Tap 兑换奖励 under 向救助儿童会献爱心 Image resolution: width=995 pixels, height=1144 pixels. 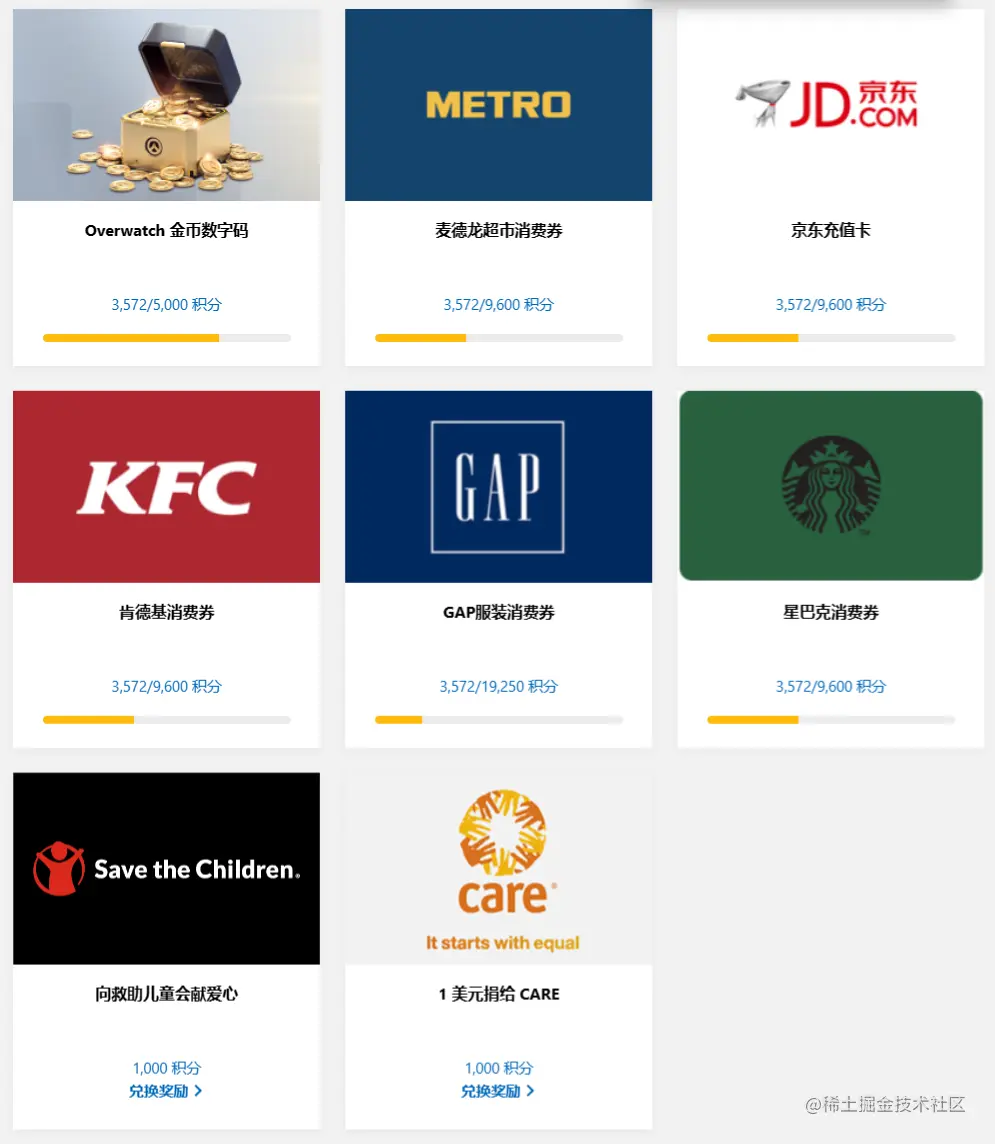(x=166, y=1091)
